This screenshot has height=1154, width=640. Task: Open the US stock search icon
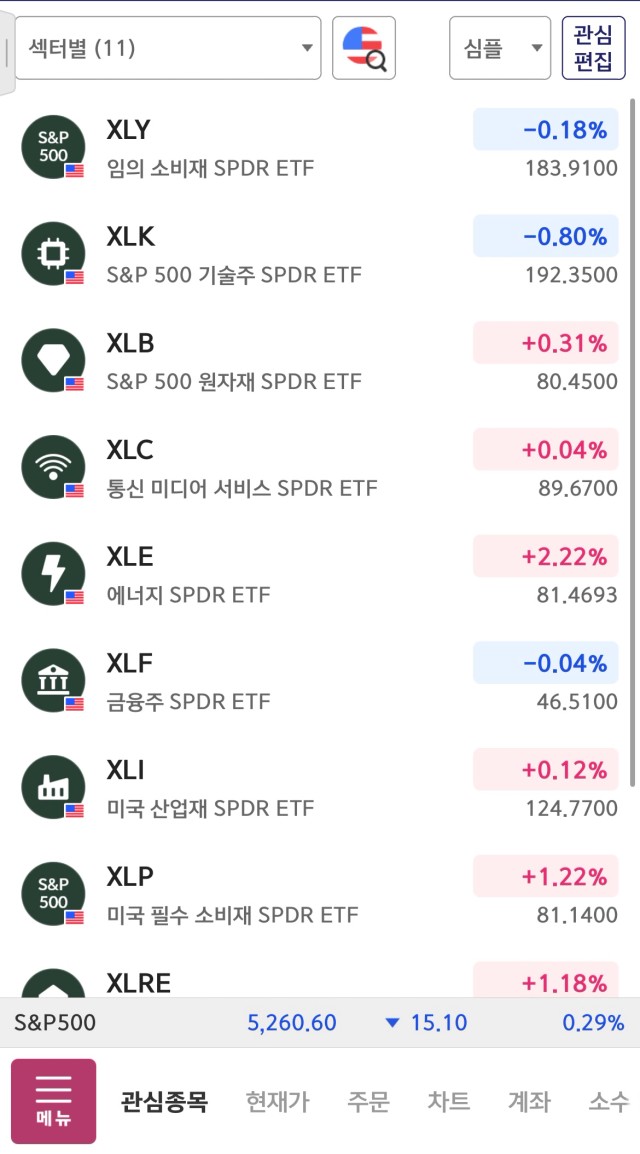point(364,48)
